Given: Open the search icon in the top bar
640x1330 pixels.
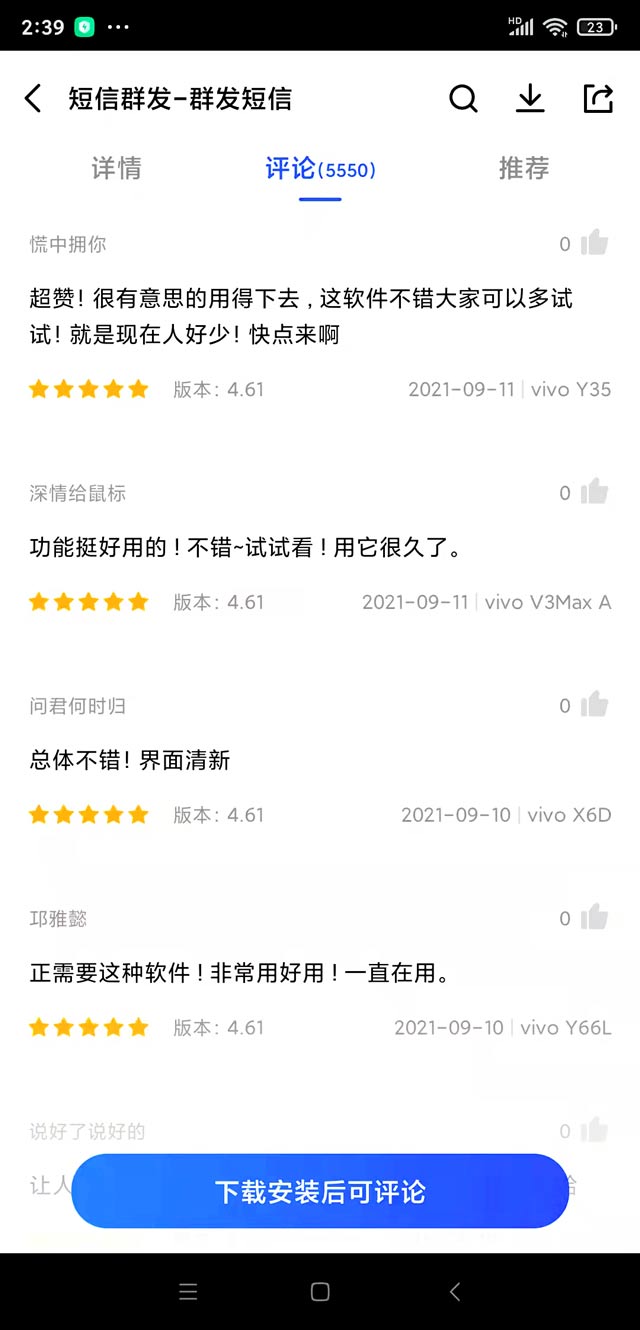Looking at the screenshot, I should point(463,99).
